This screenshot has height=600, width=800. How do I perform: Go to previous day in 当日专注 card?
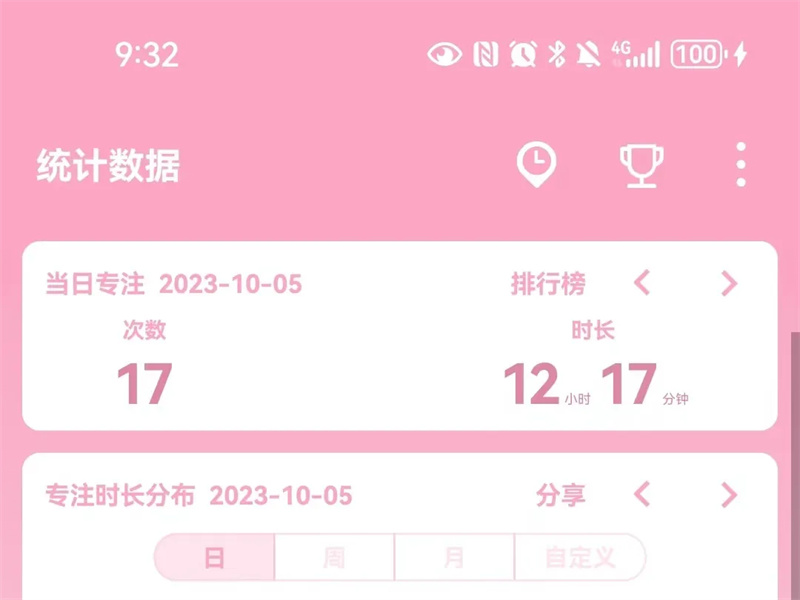[643, 284]
